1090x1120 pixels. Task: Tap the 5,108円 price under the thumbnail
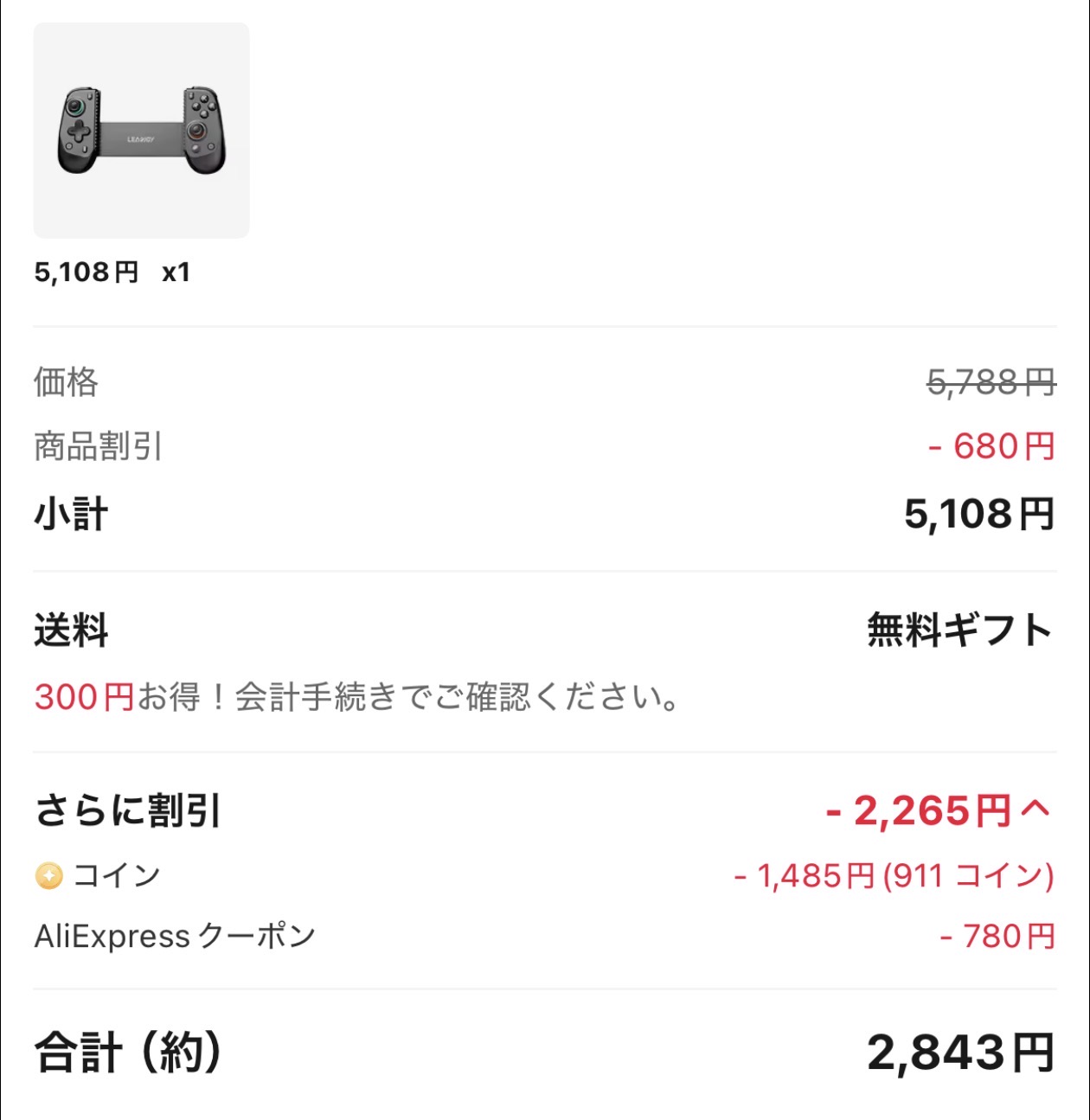84,270
